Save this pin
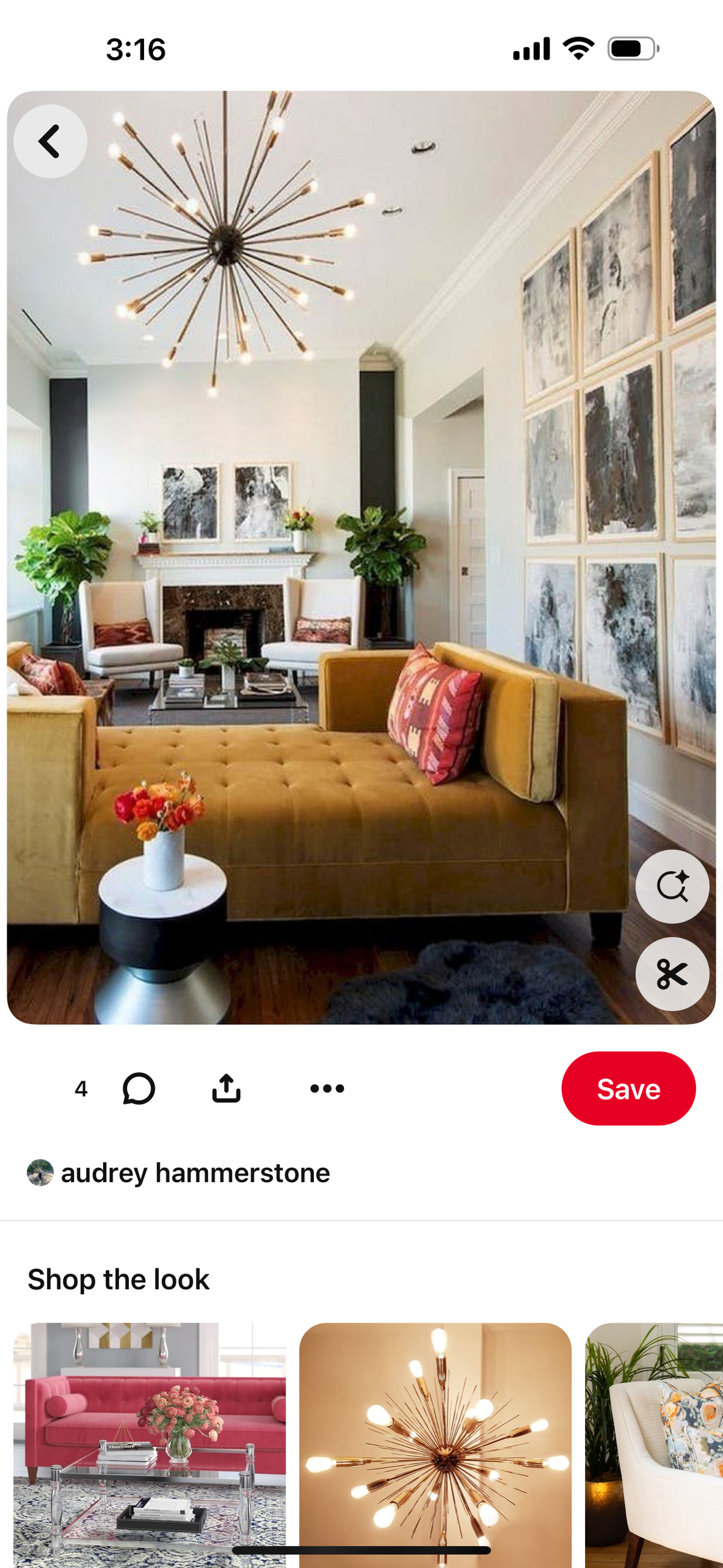This screenshot has width=723, height=1568. click(x=628, y=1088)
